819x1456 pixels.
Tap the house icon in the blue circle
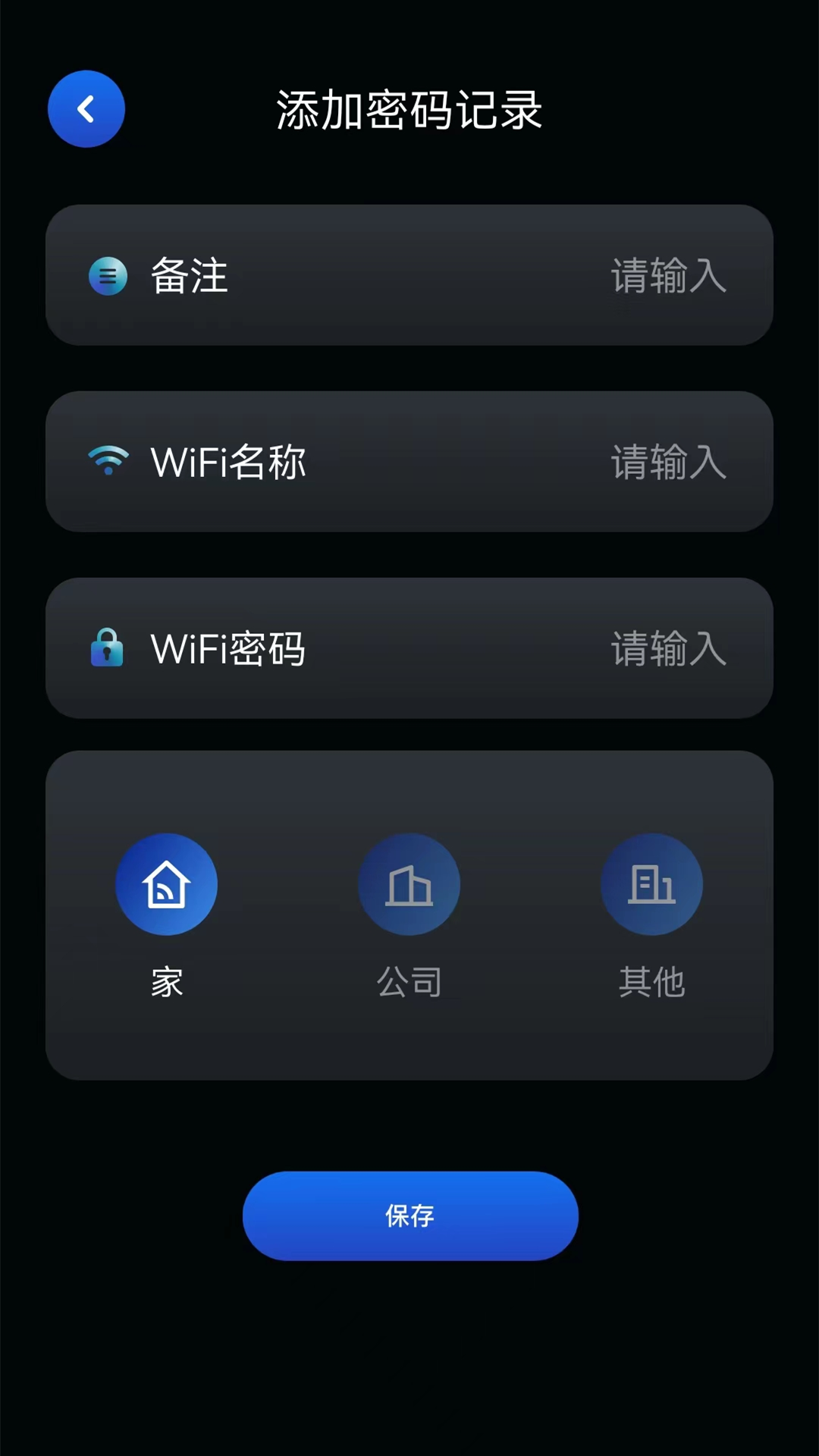point(166,883)
